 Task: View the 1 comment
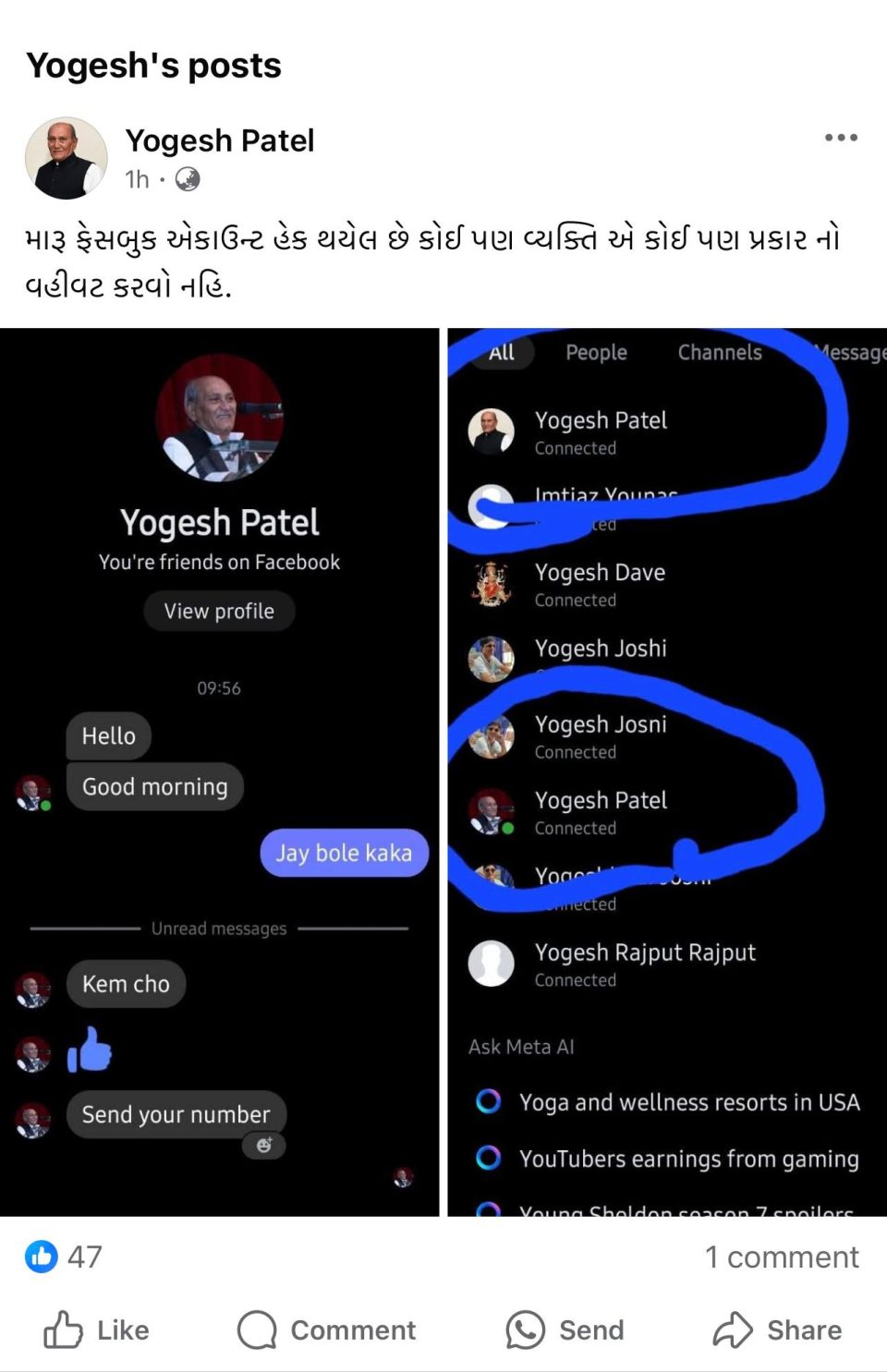coord(782,1257)
